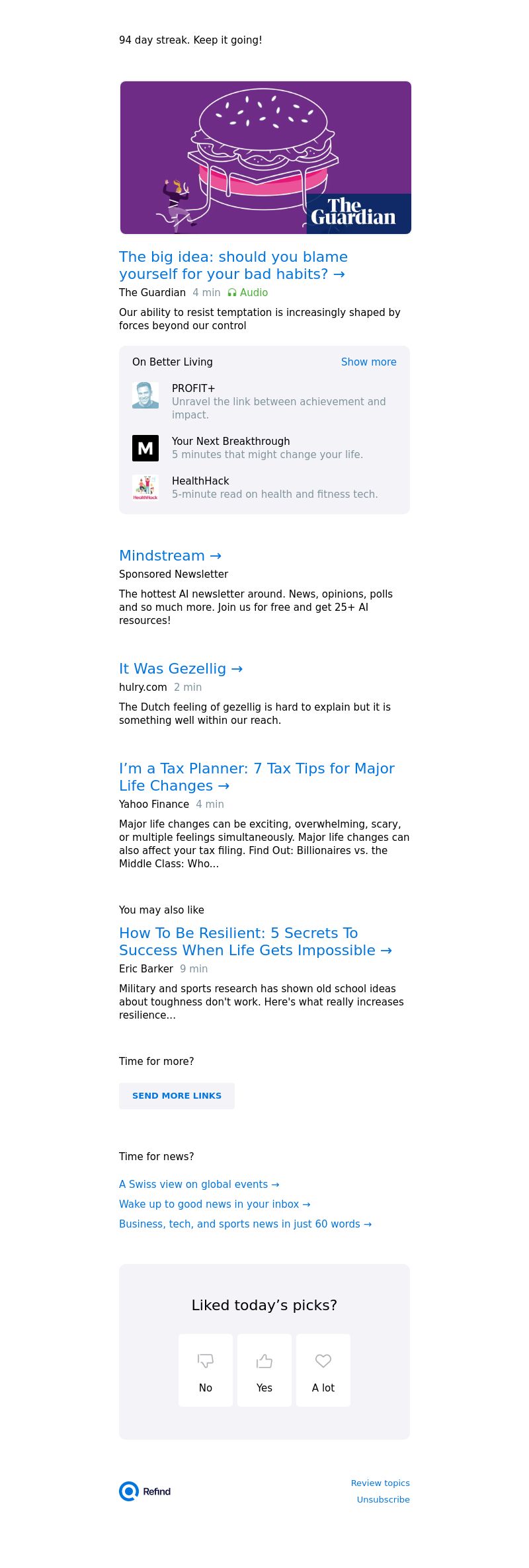Open Review topics link

pyautogui.click(x=380, y=1483)
